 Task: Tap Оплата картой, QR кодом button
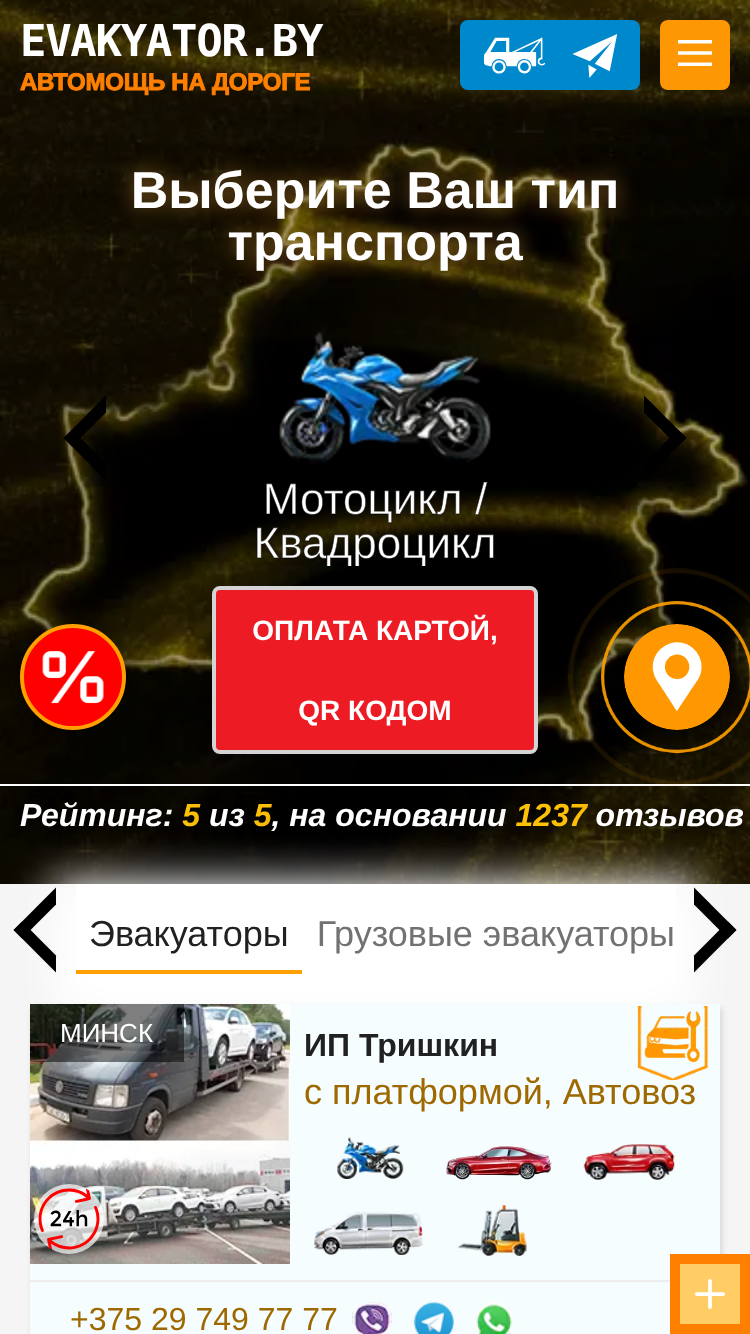click(x=375, y=670)
